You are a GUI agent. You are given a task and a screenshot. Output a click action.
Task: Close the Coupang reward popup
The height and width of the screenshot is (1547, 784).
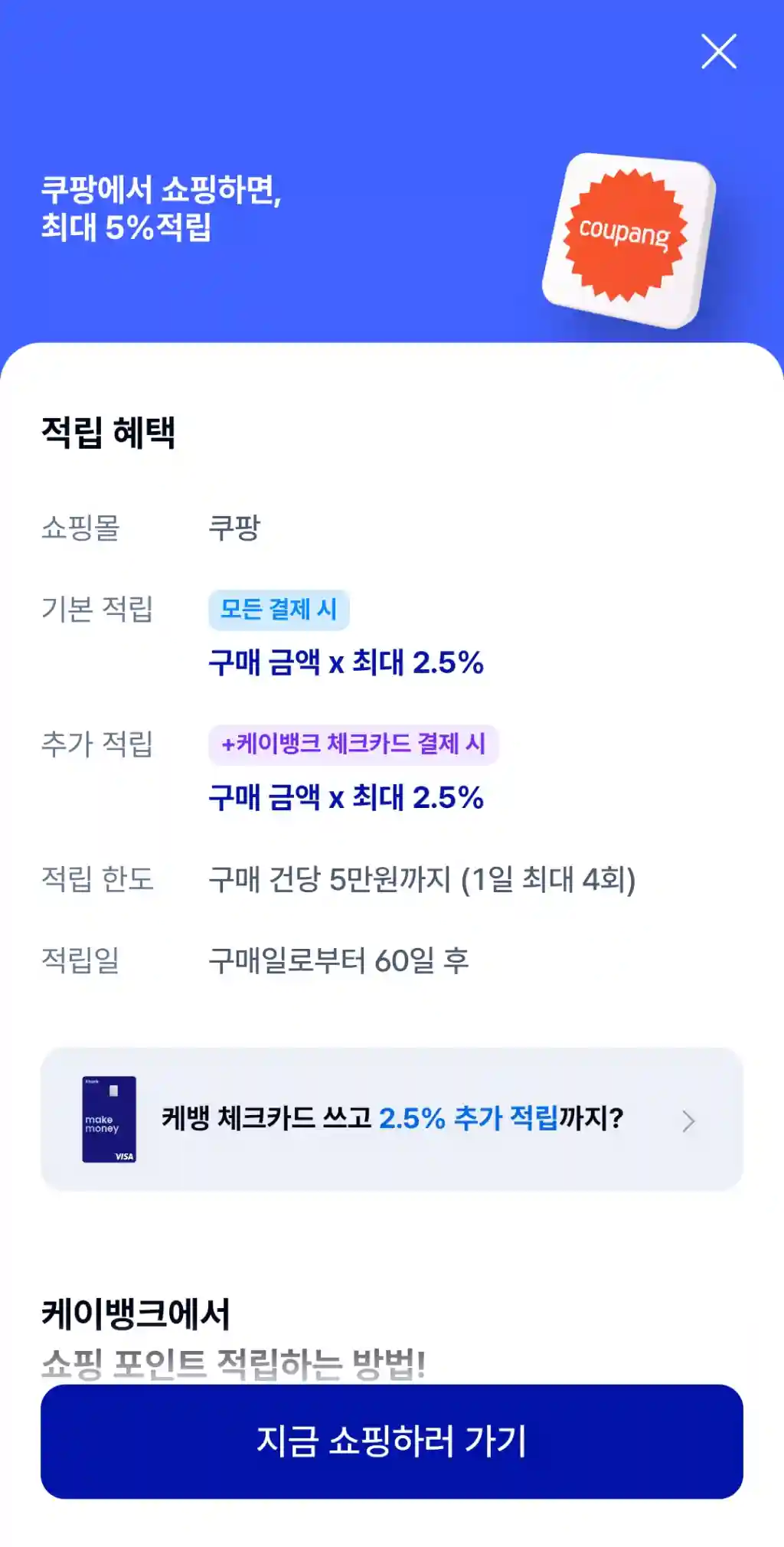(719, 51)
